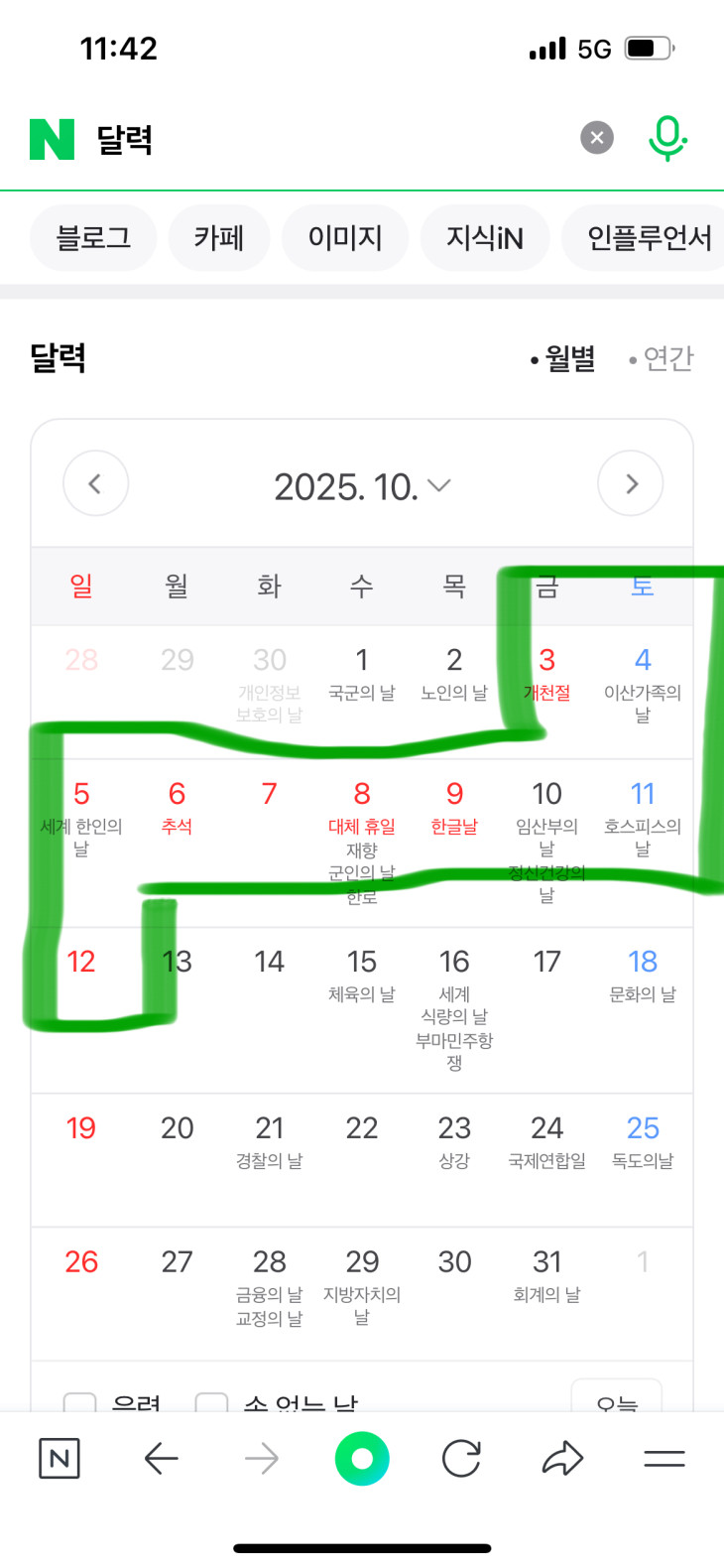Clear the search text 달력
The width and height of the screenshot is (724, 1568).
[x=596, y=138]
